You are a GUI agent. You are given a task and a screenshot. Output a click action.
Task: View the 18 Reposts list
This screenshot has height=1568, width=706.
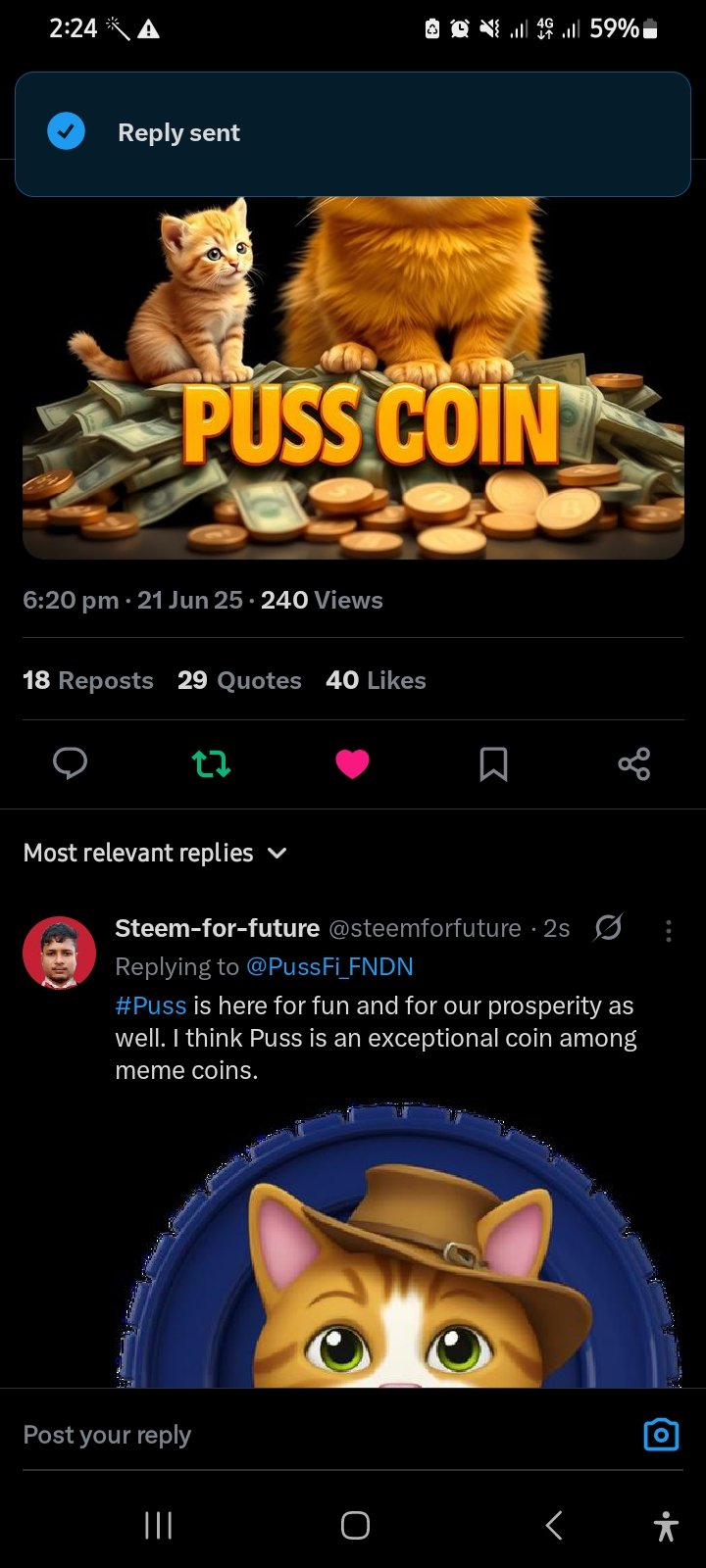(x=88, y=680)
